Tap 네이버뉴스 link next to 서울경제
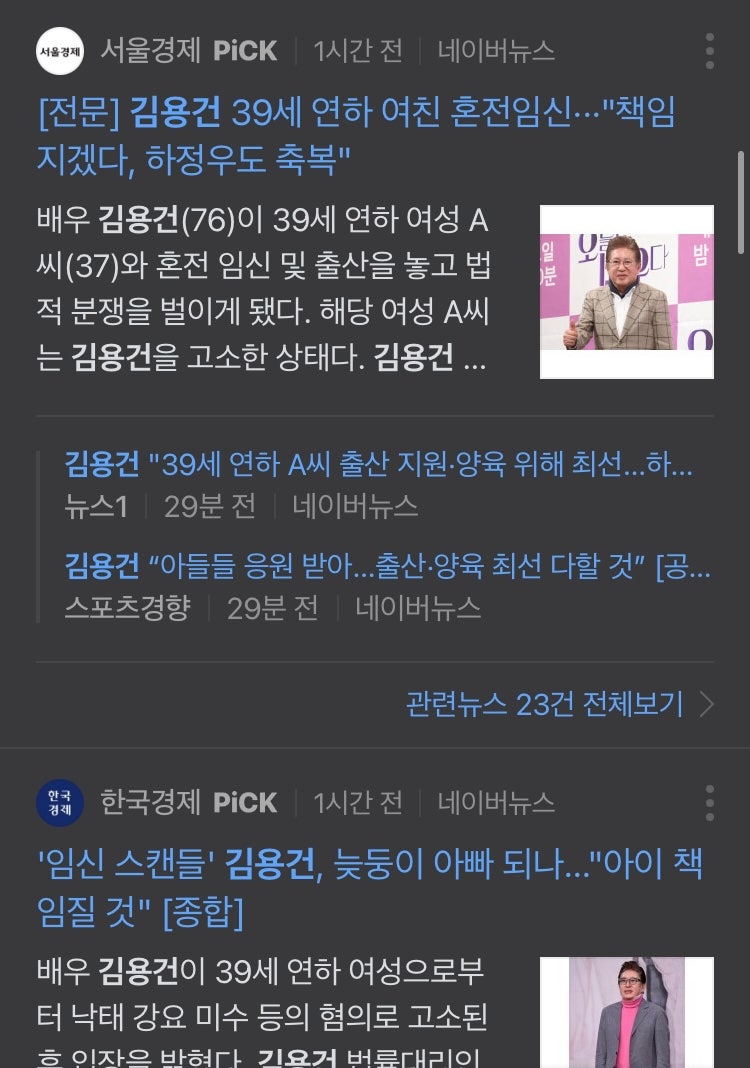Image resolution: width=750 pixels, height=1068 pixels. point(496,51)
